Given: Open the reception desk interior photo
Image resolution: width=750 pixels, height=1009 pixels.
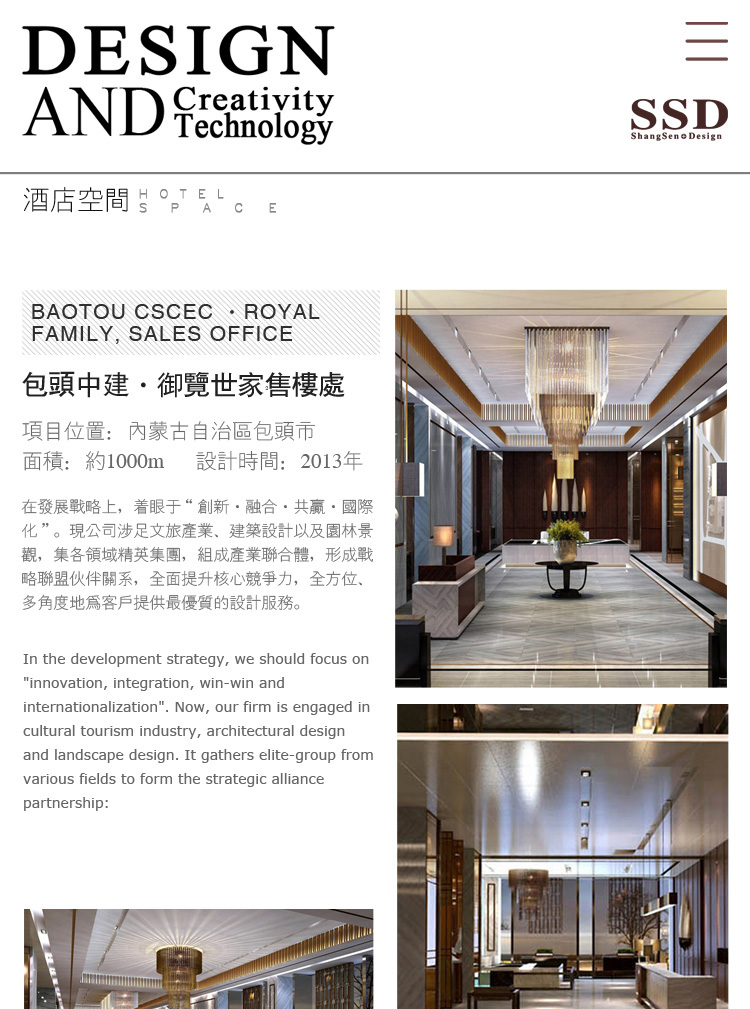Looking at the screenshot, I should coord(562,855).
